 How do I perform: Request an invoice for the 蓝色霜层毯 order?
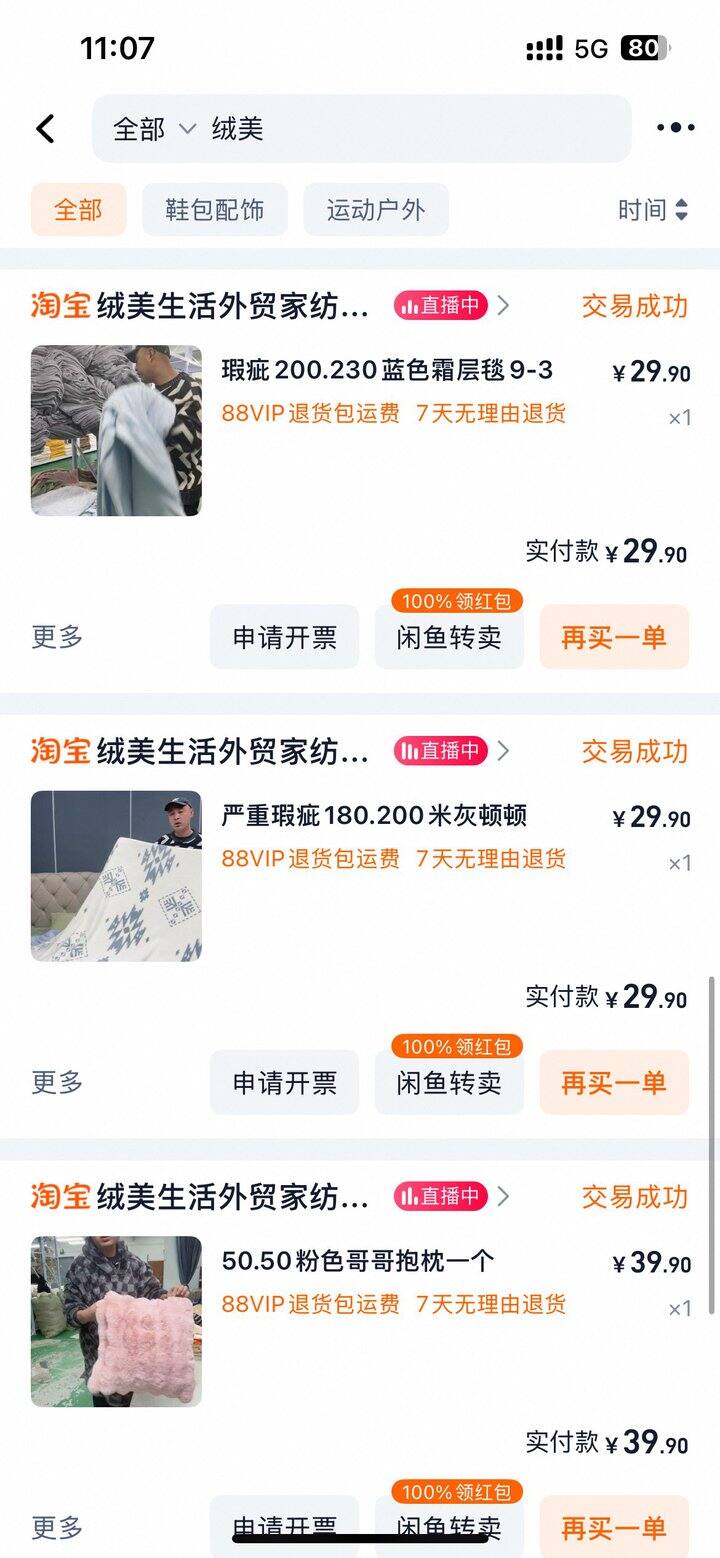[x=285, y=638]
